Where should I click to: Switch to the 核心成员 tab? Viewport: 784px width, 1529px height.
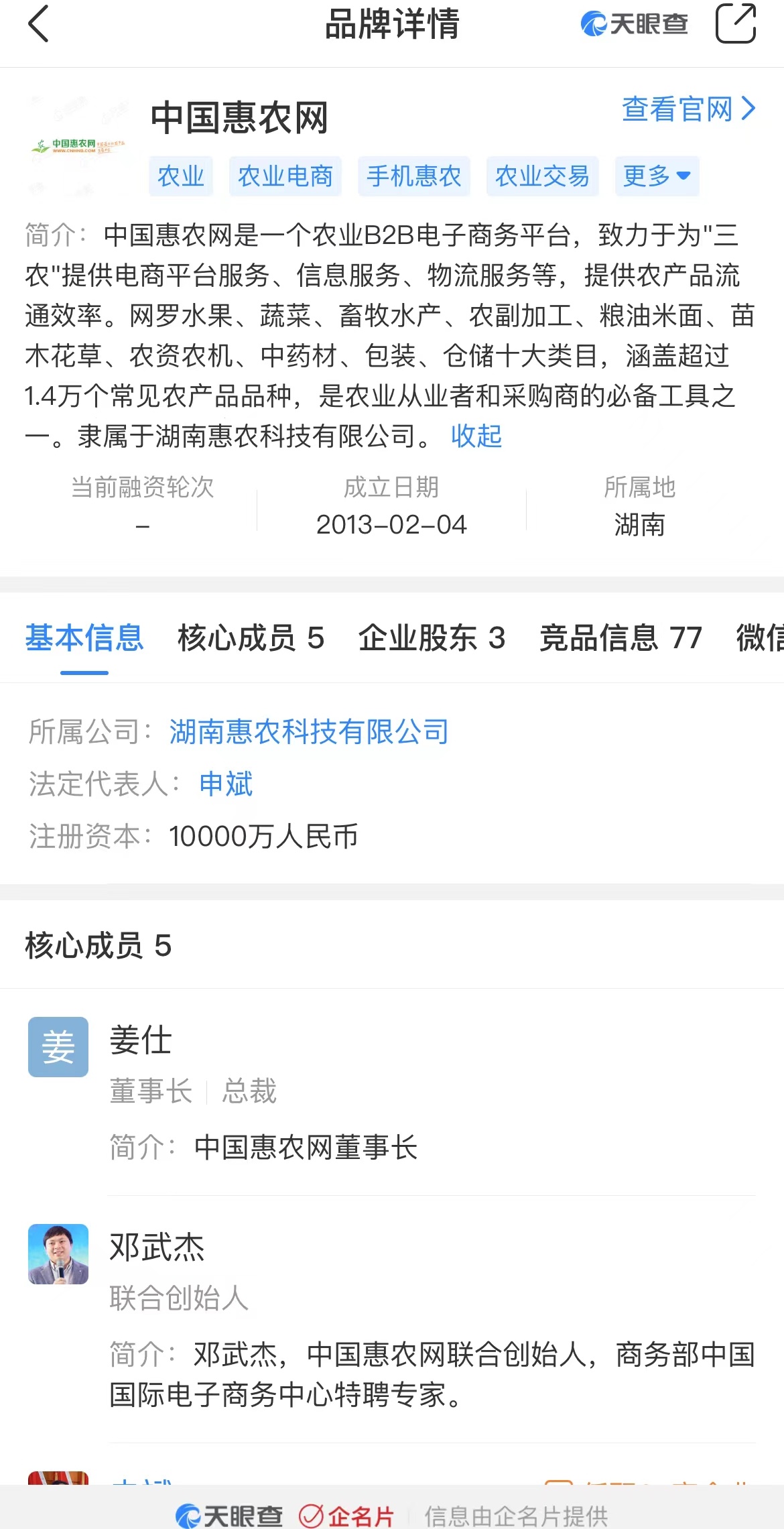(251, 638)
